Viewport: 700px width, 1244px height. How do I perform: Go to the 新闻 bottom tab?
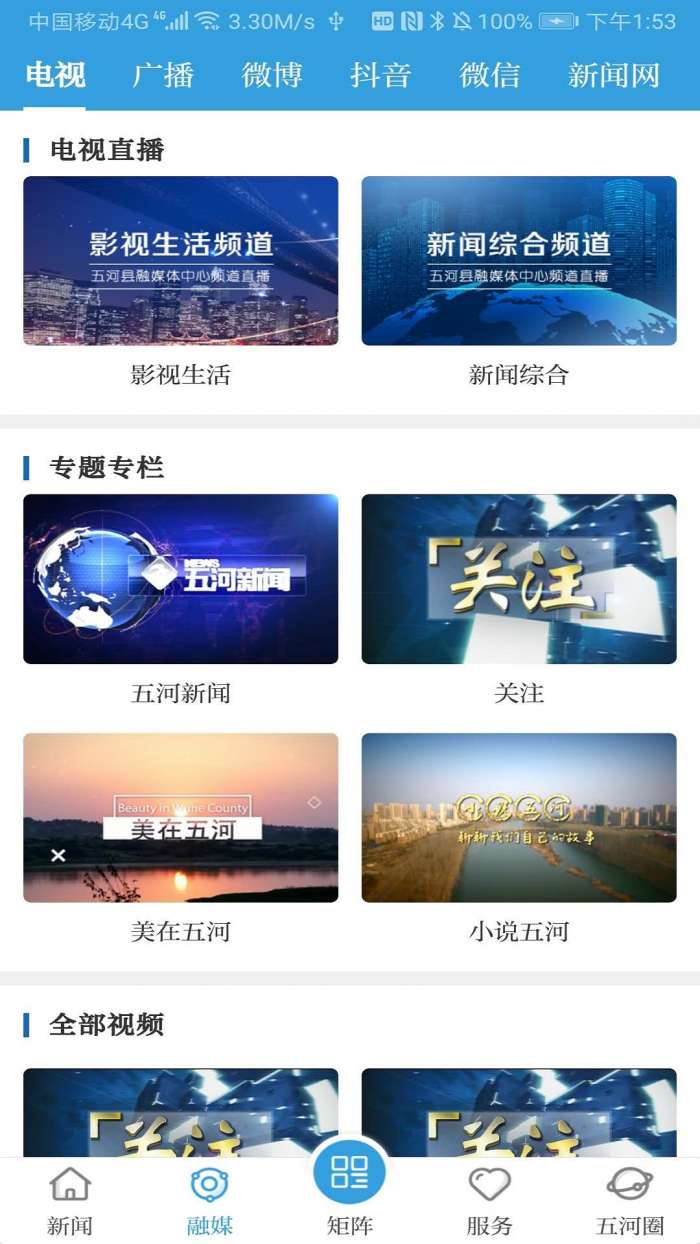[x=70, y=1200]
